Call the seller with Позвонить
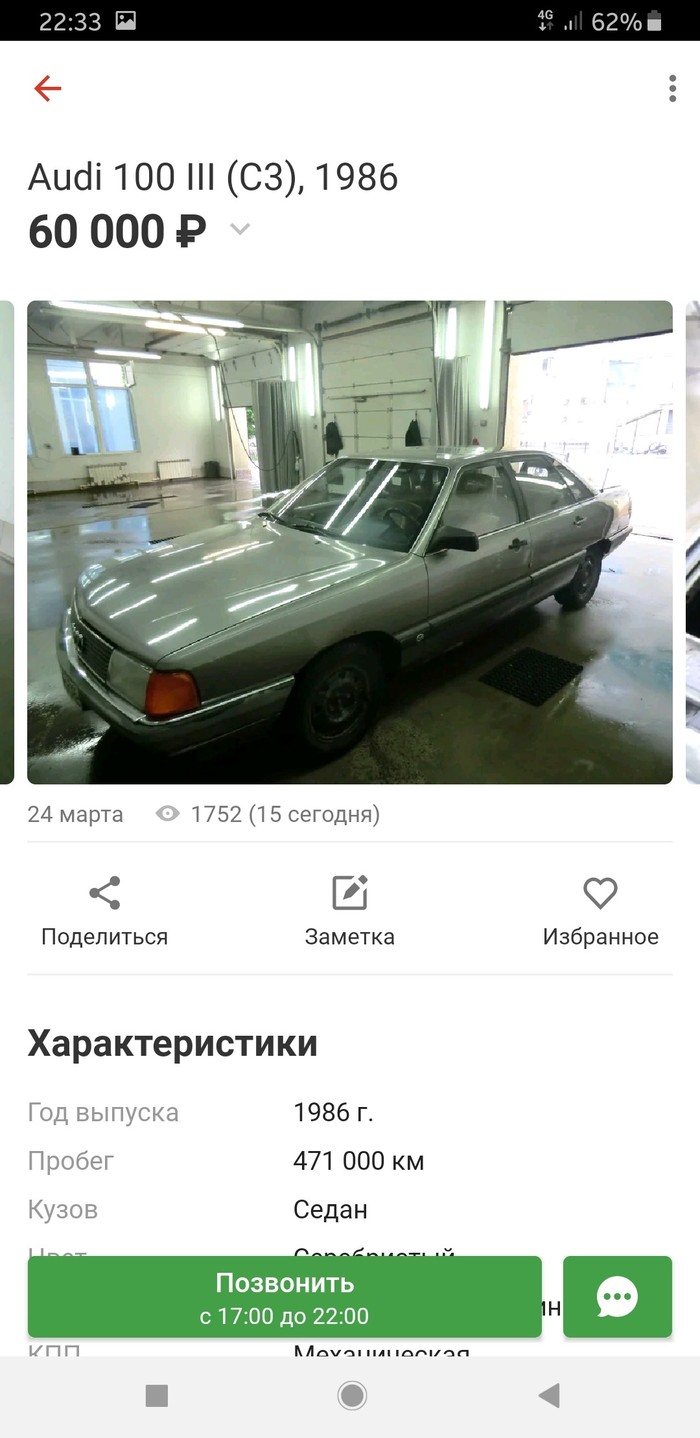Image resolution: width=700 pixels, height=1438 pixels. [x=284, y=1297]
